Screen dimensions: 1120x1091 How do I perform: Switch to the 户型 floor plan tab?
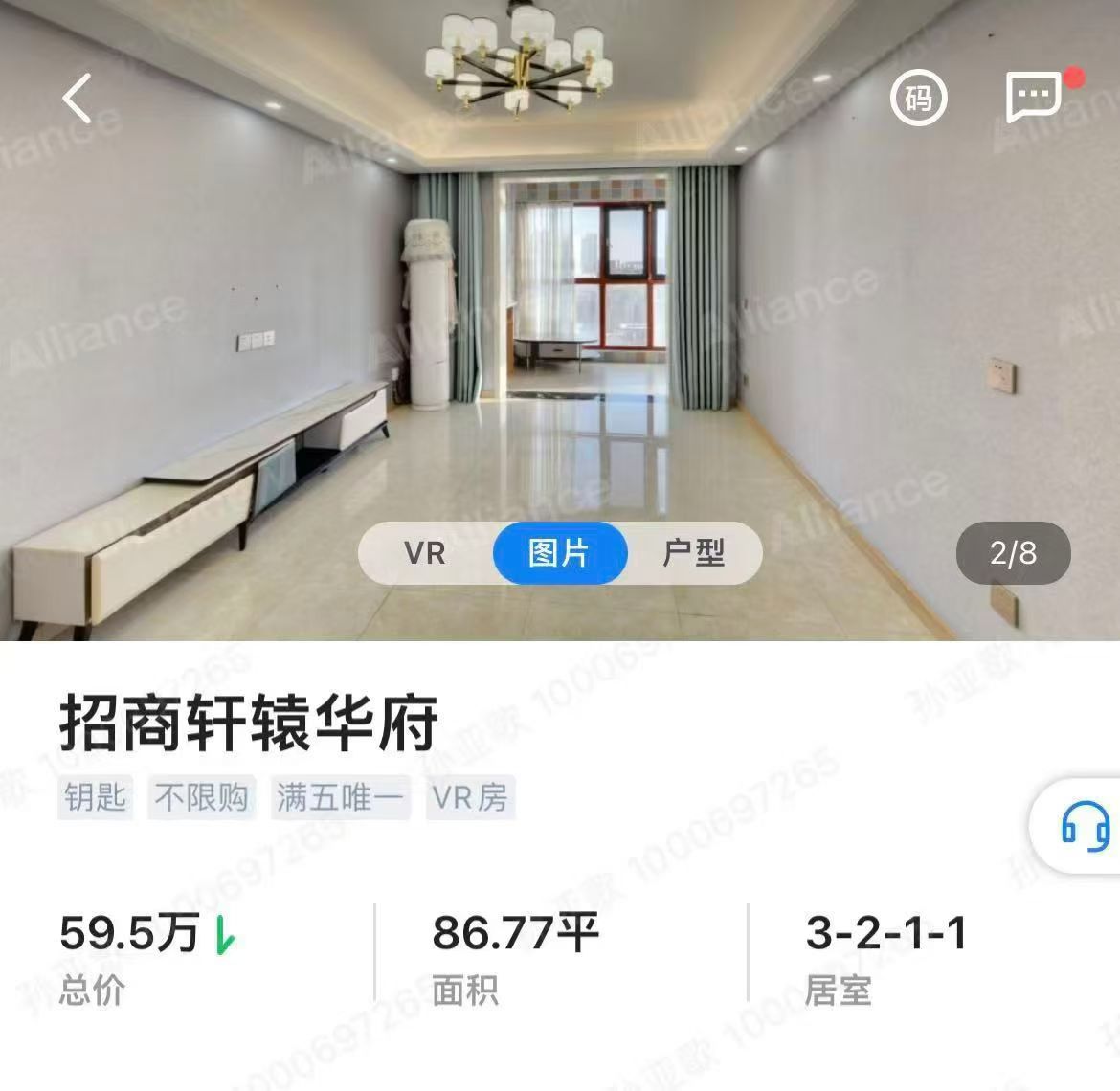point(694,552)
